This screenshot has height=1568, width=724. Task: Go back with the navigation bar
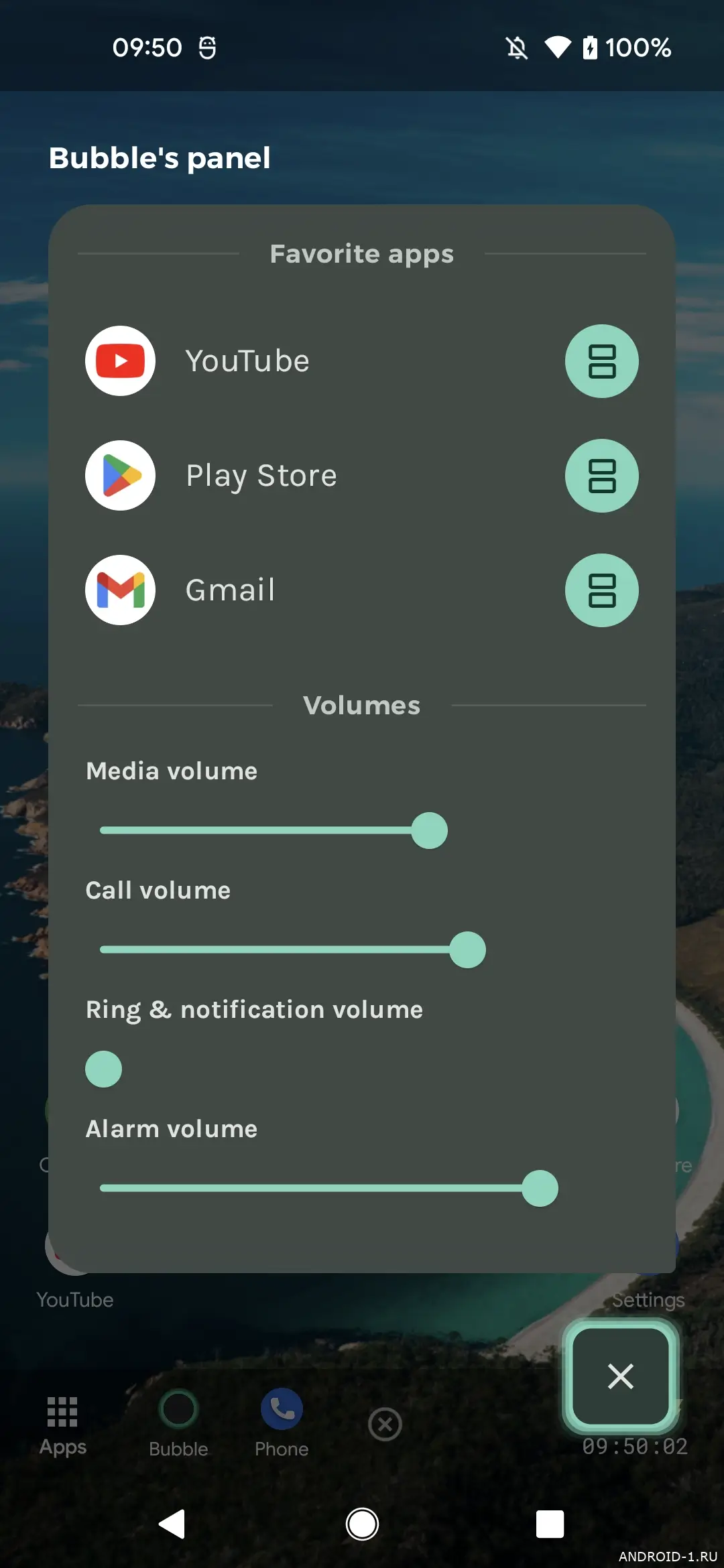(x=172, y=1524)
